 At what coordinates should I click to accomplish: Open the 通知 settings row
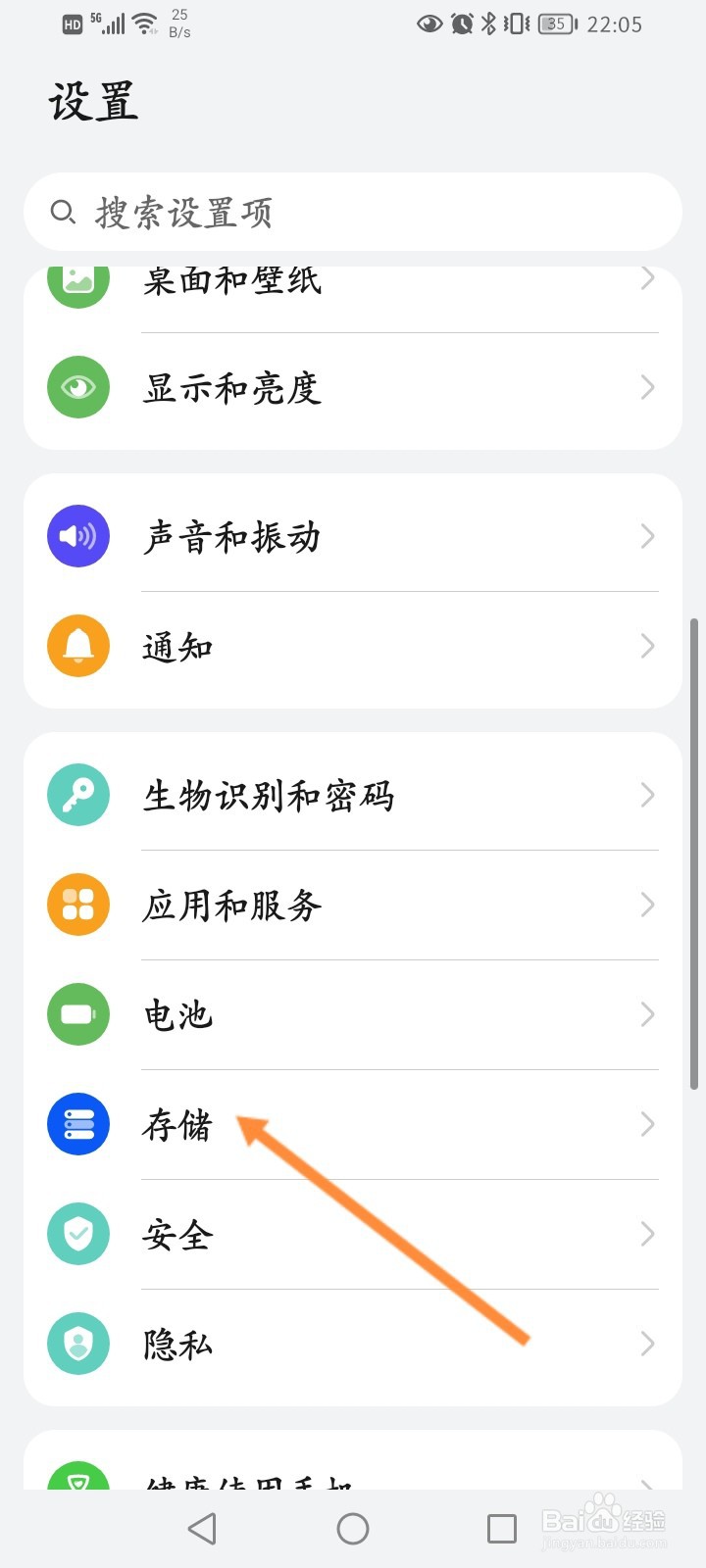click(x=353, y=647)
